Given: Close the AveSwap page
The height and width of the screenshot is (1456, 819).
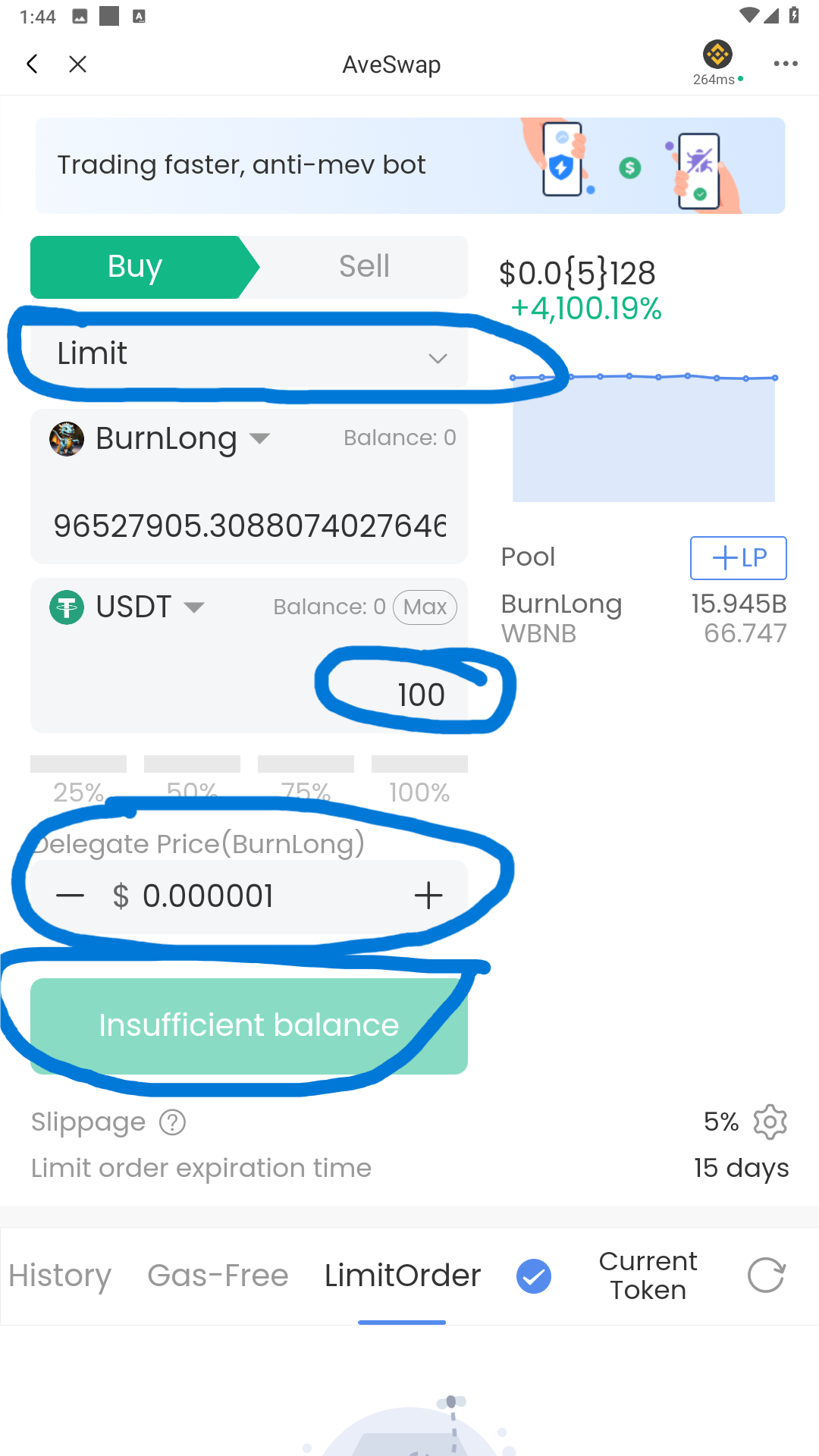Looking at the screenshot, I should (77, 64).
